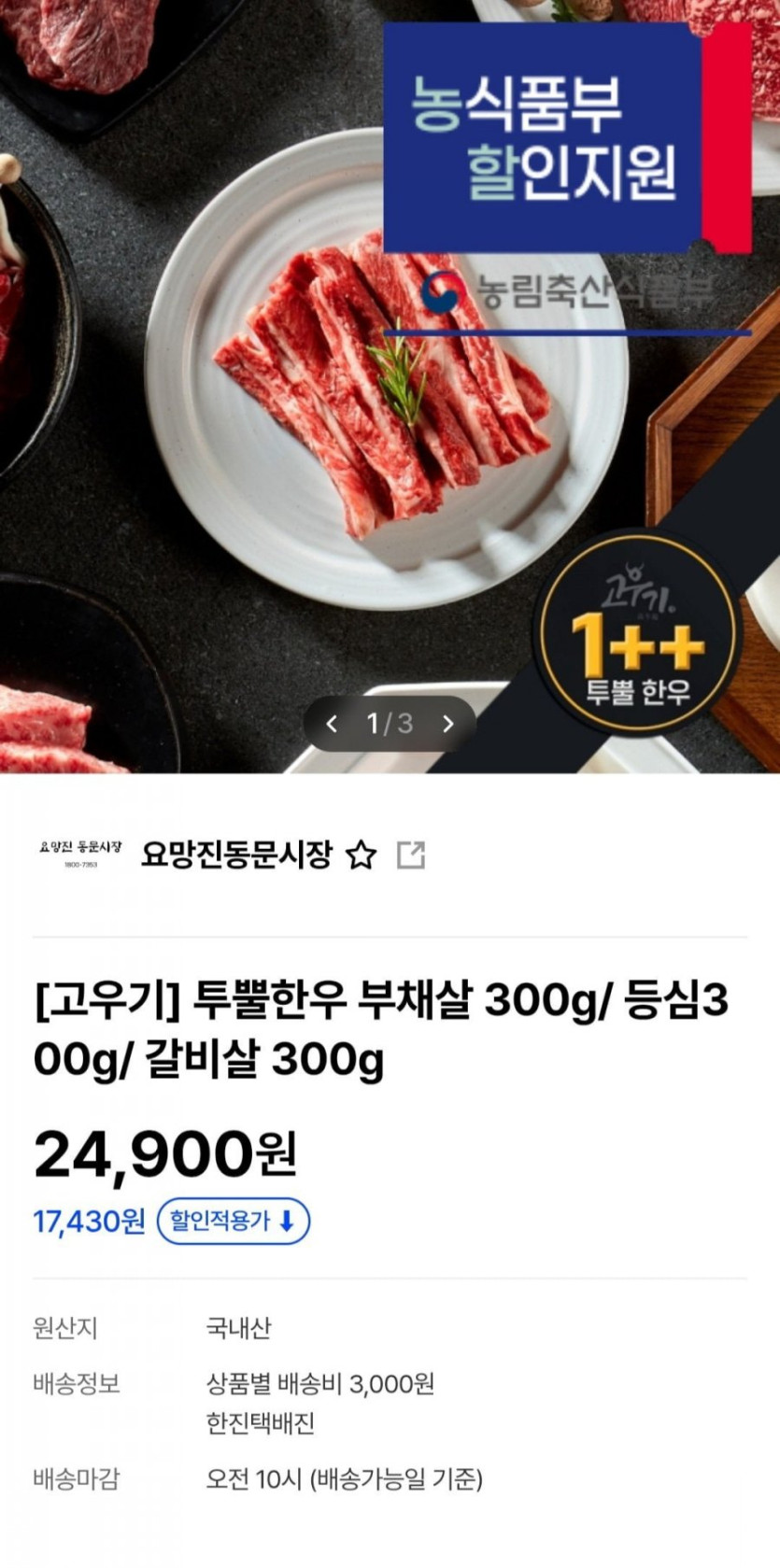Go to the previous product image
Viewport: 780px width, 1568px height.
coord(332,724)
